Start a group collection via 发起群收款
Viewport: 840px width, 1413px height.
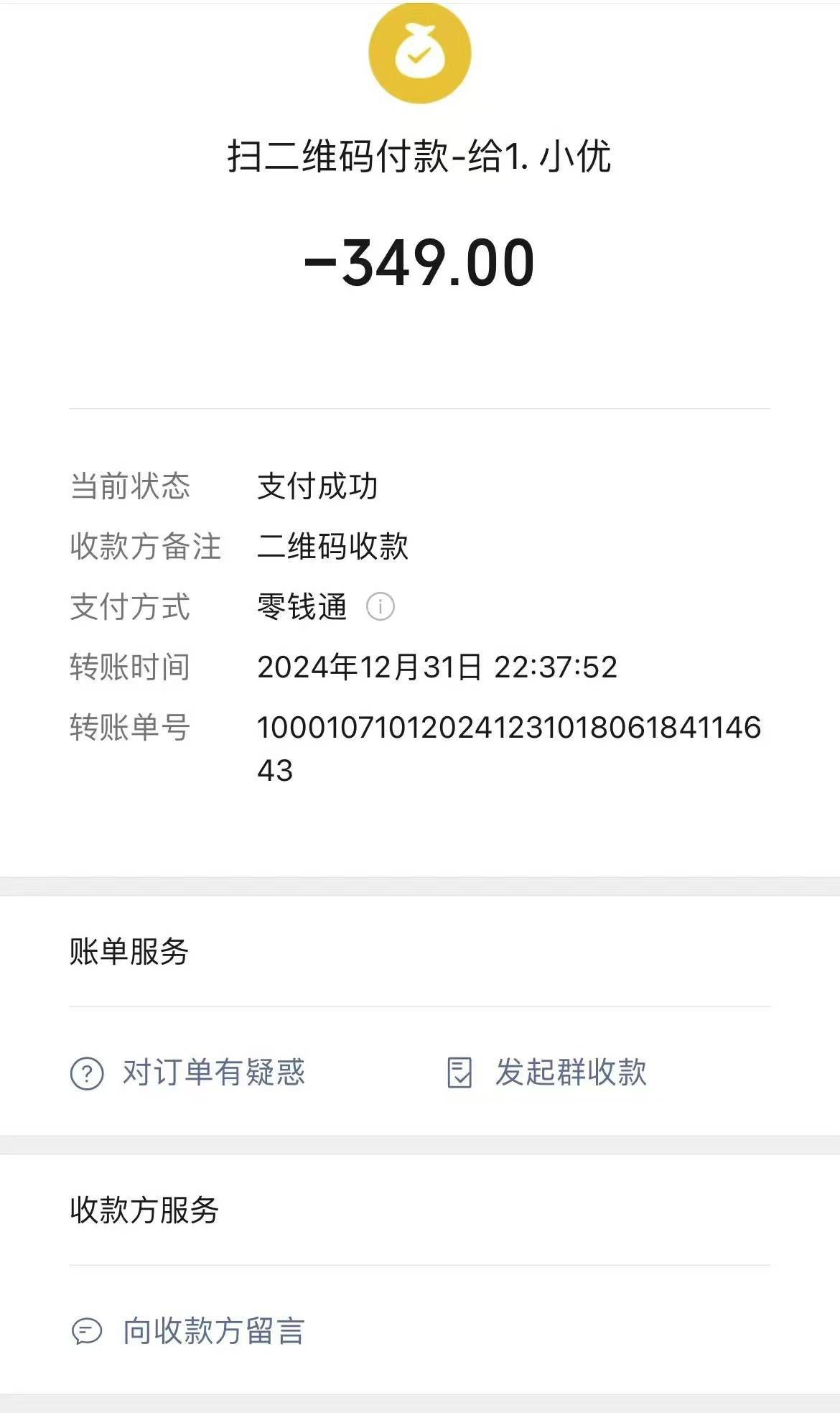click(547, 1073)
